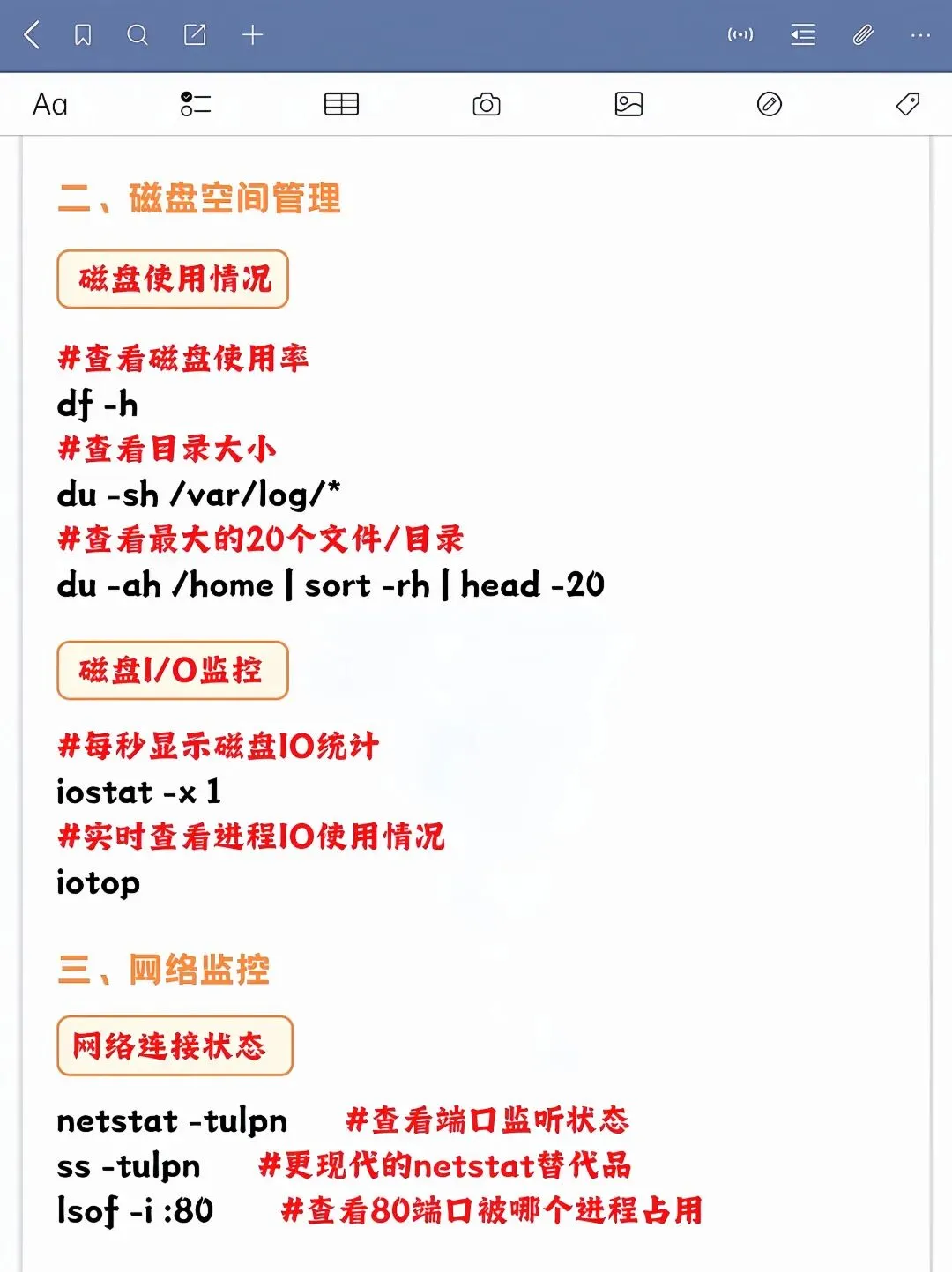Add a tag with the tag icon
952x1272 pixels.
(x=908, y=105)
